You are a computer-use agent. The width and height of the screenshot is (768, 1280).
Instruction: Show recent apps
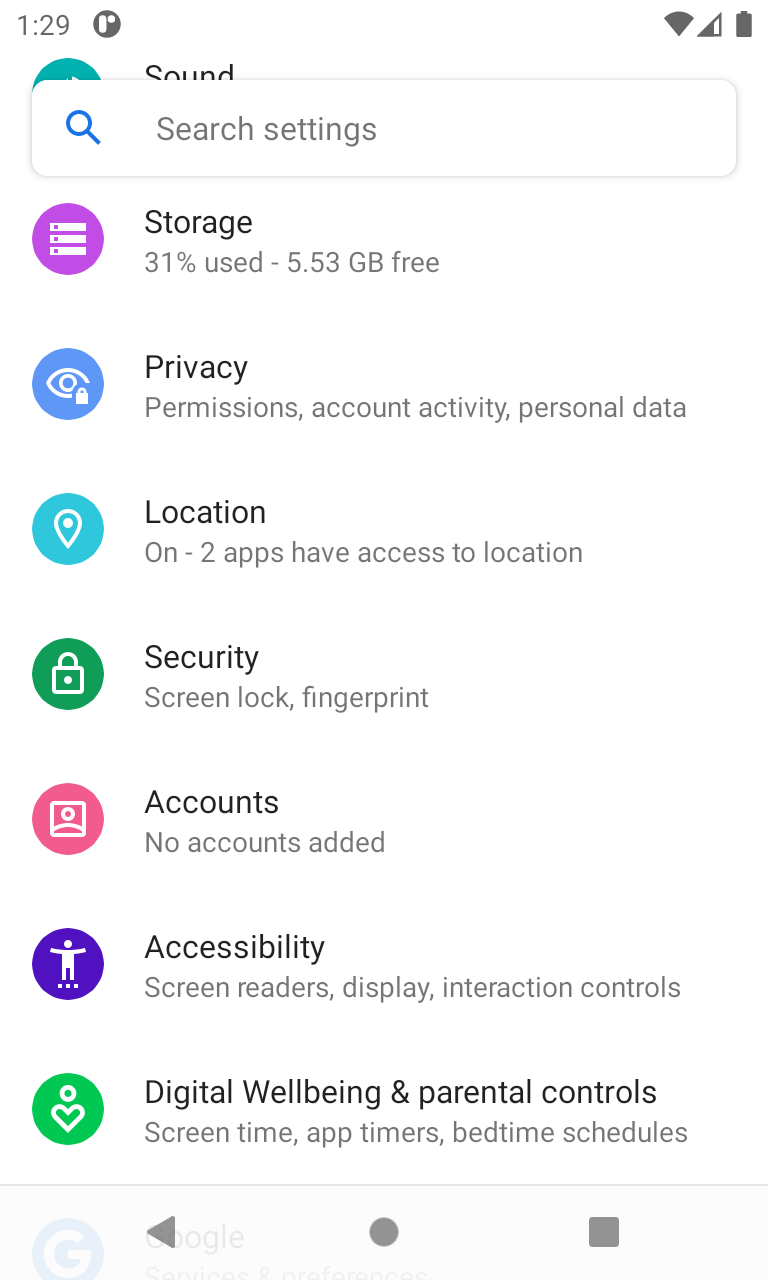[604, 1232]
